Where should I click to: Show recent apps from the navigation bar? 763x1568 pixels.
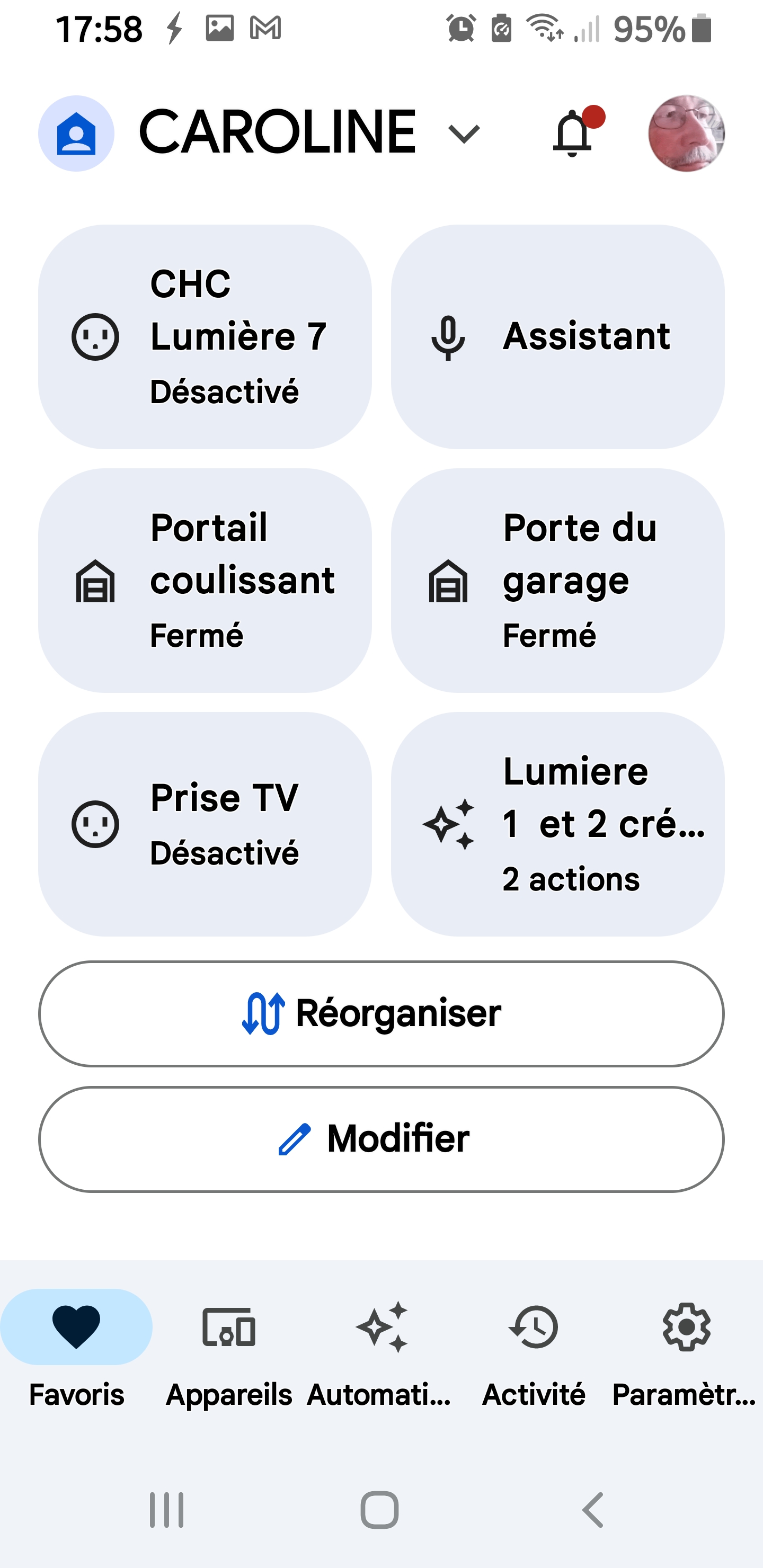tap(167, 1510)
